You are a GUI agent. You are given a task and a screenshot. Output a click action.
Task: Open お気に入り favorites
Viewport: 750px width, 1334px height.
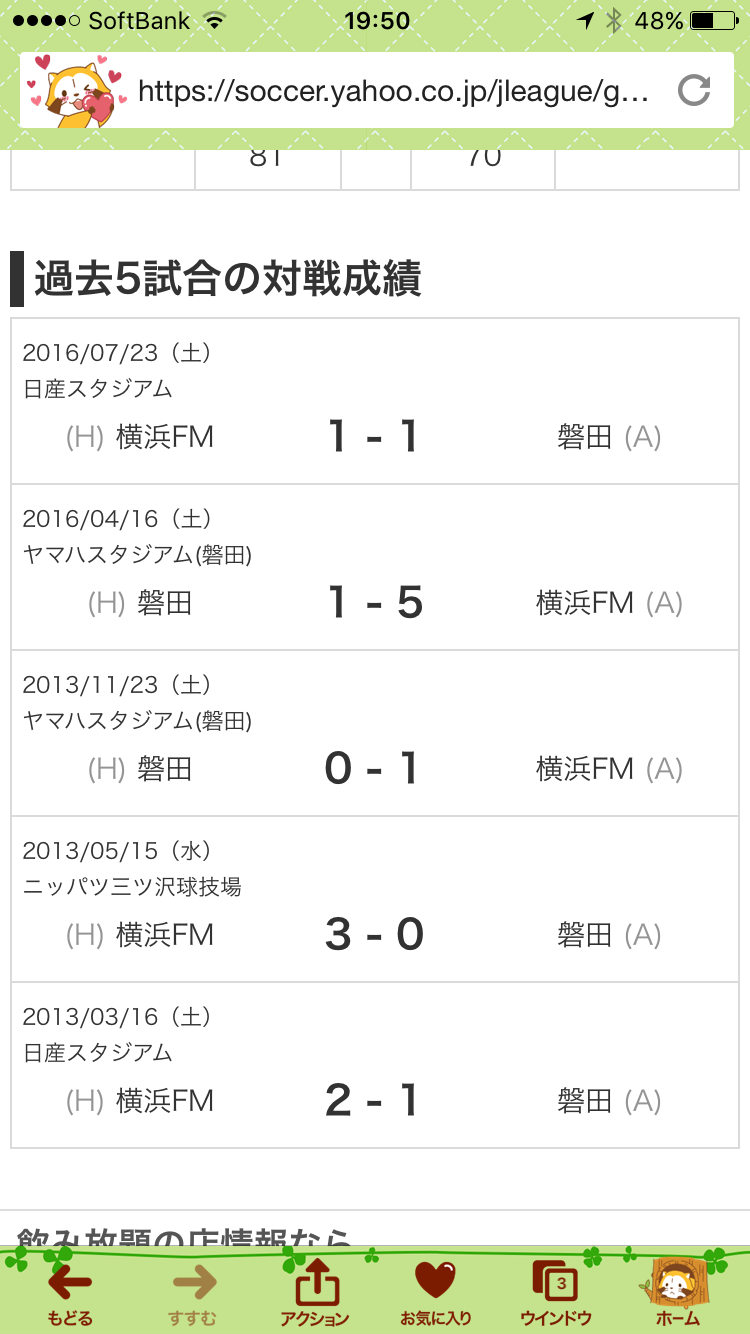tap(435, 1294)
